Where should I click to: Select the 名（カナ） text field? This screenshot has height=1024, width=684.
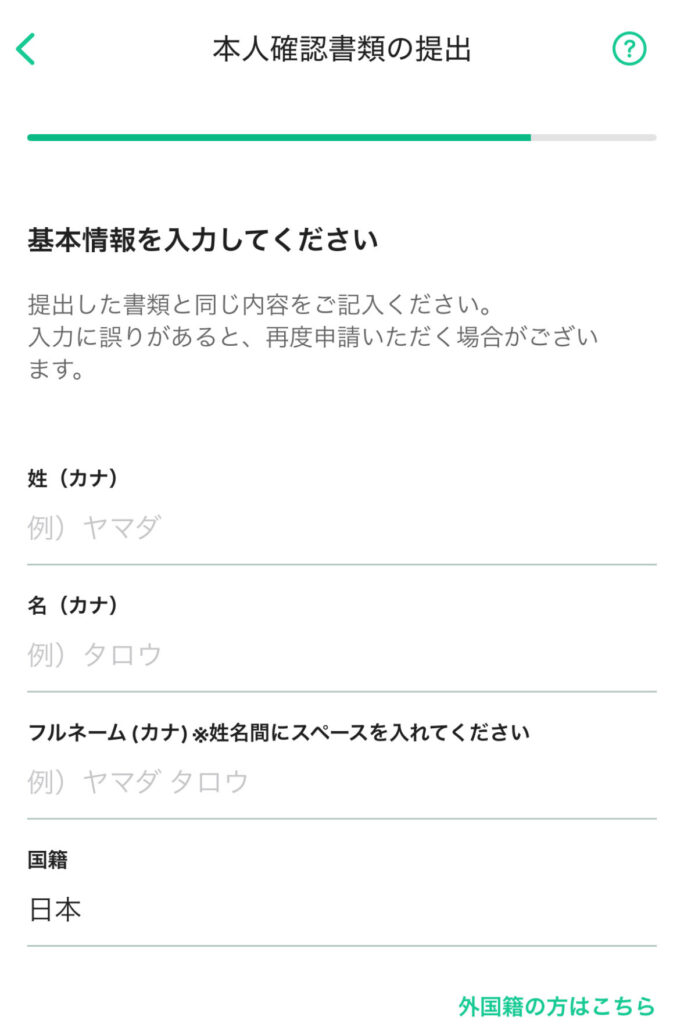340,655
